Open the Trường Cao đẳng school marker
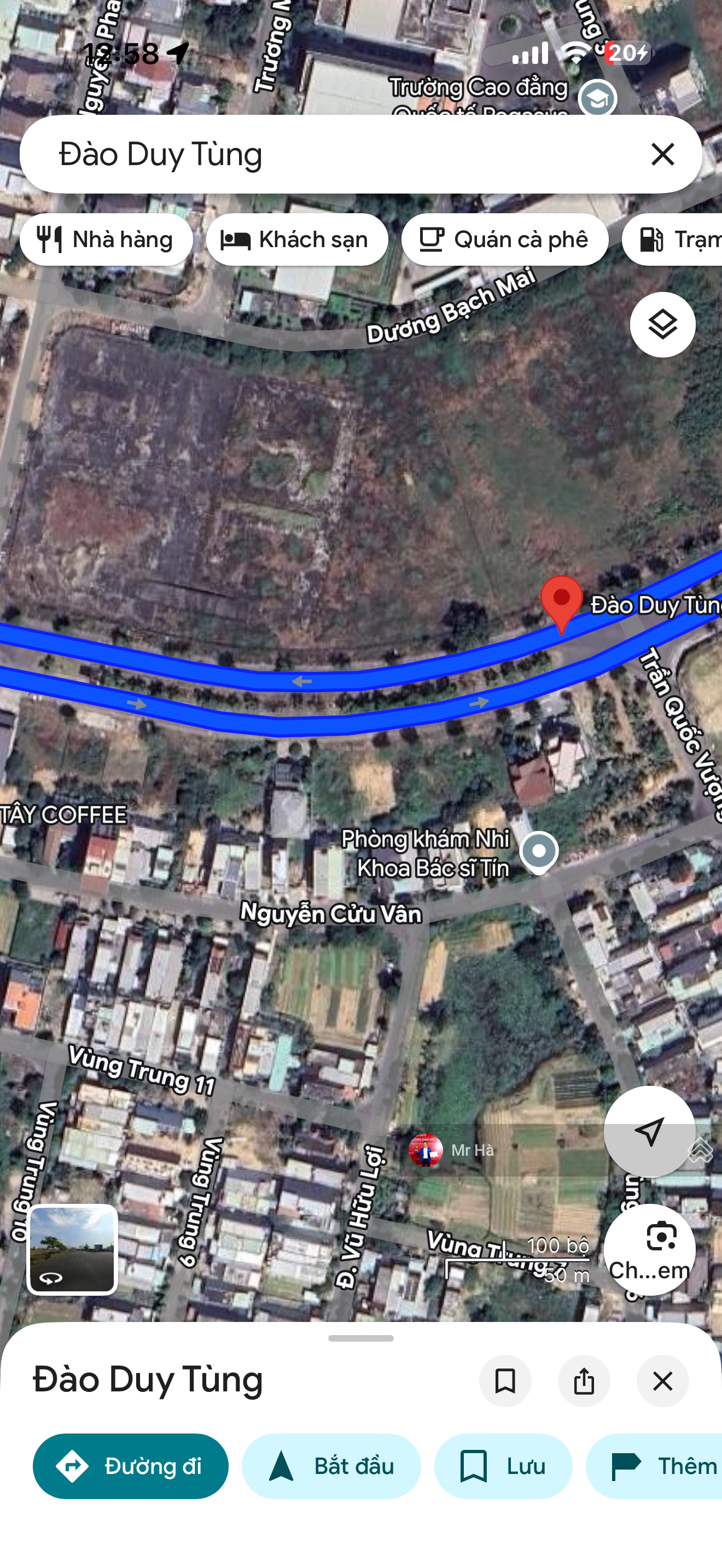The image size is (722, 1568). point(597,98)
